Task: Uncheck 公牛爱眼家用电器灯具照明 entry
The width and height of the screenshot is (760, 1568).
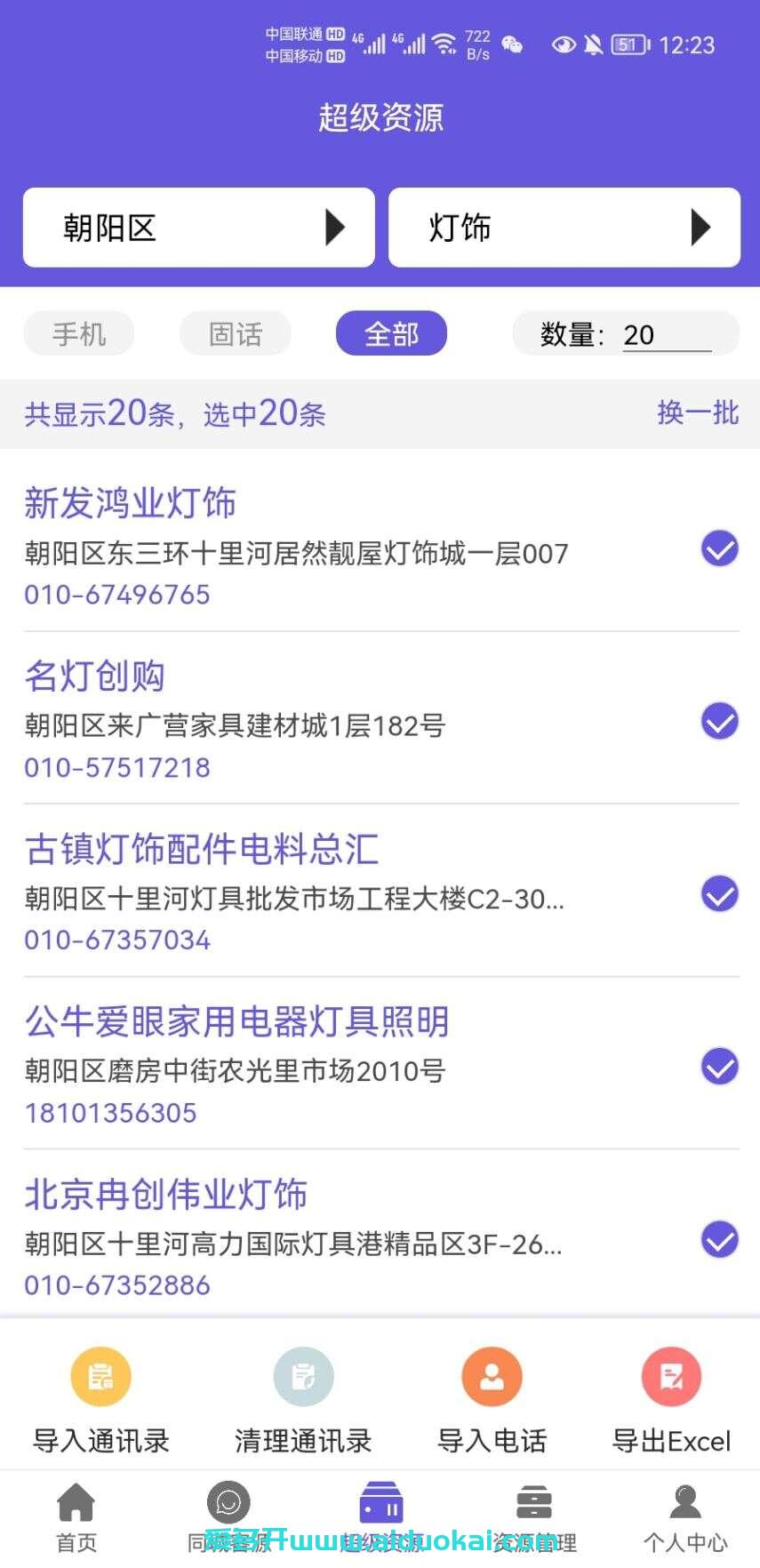Action: (720, 1066)
